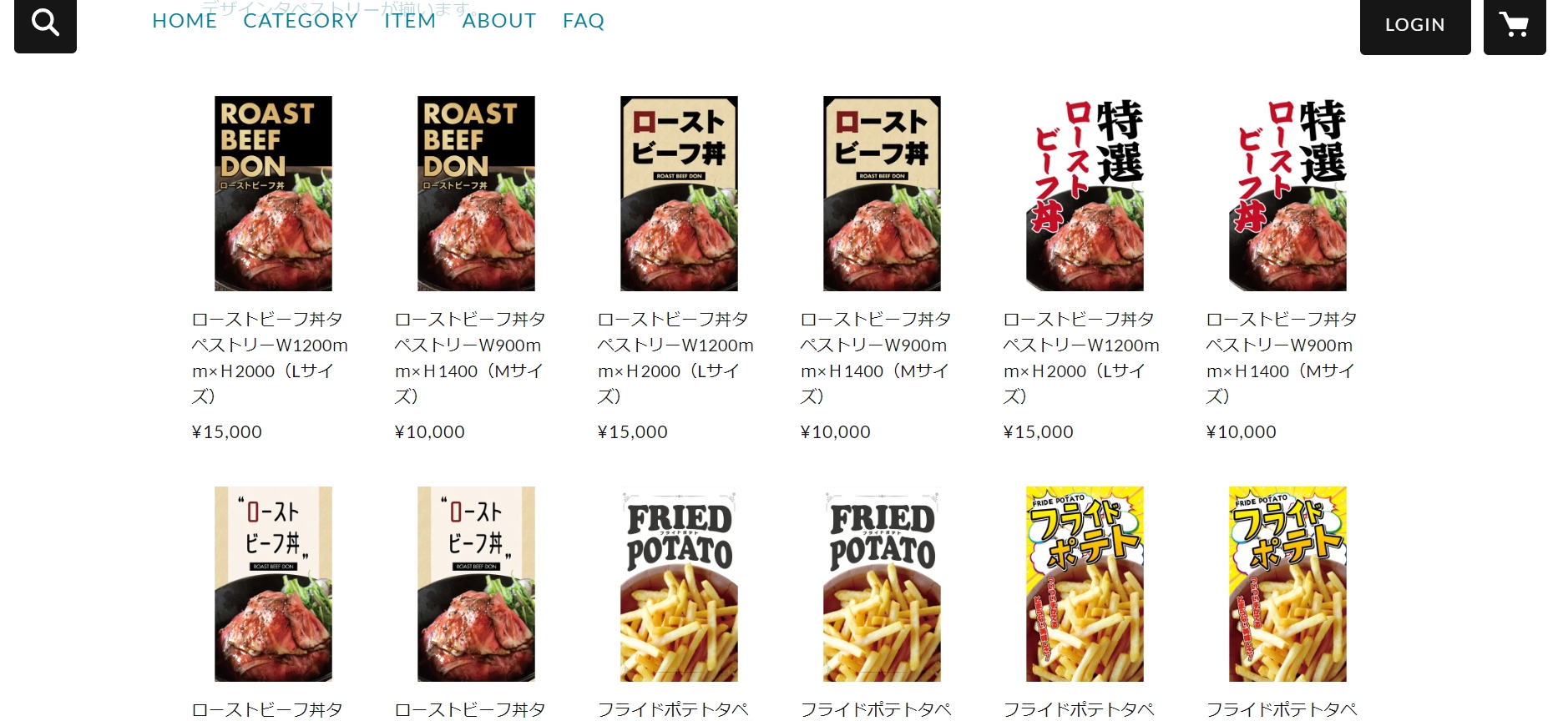Image resolution: width=1568 pixels, height=721 pixels.
Task: Select beige ローストビーフ丼 tapestry W900mm
Action: click(x=882, y=194)
